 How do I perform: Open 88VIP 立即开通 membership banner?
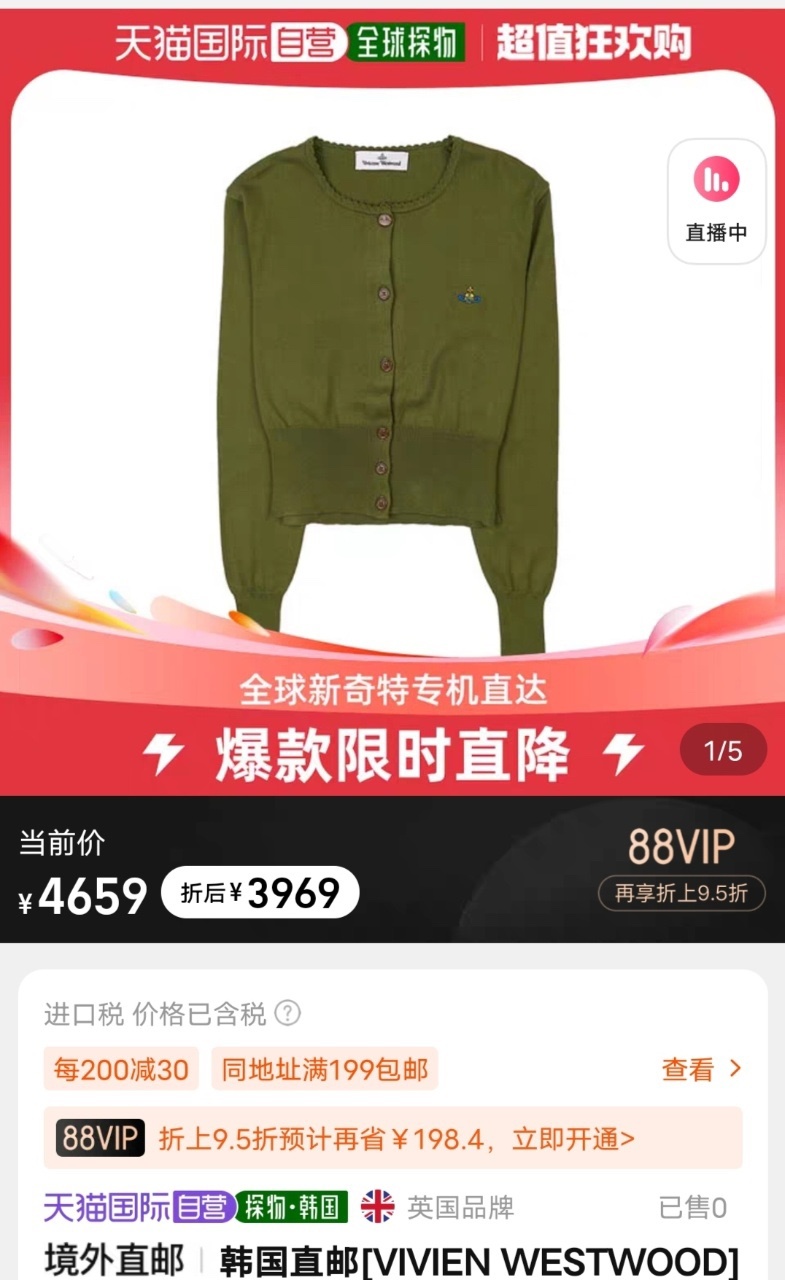tap(392, 1138)
